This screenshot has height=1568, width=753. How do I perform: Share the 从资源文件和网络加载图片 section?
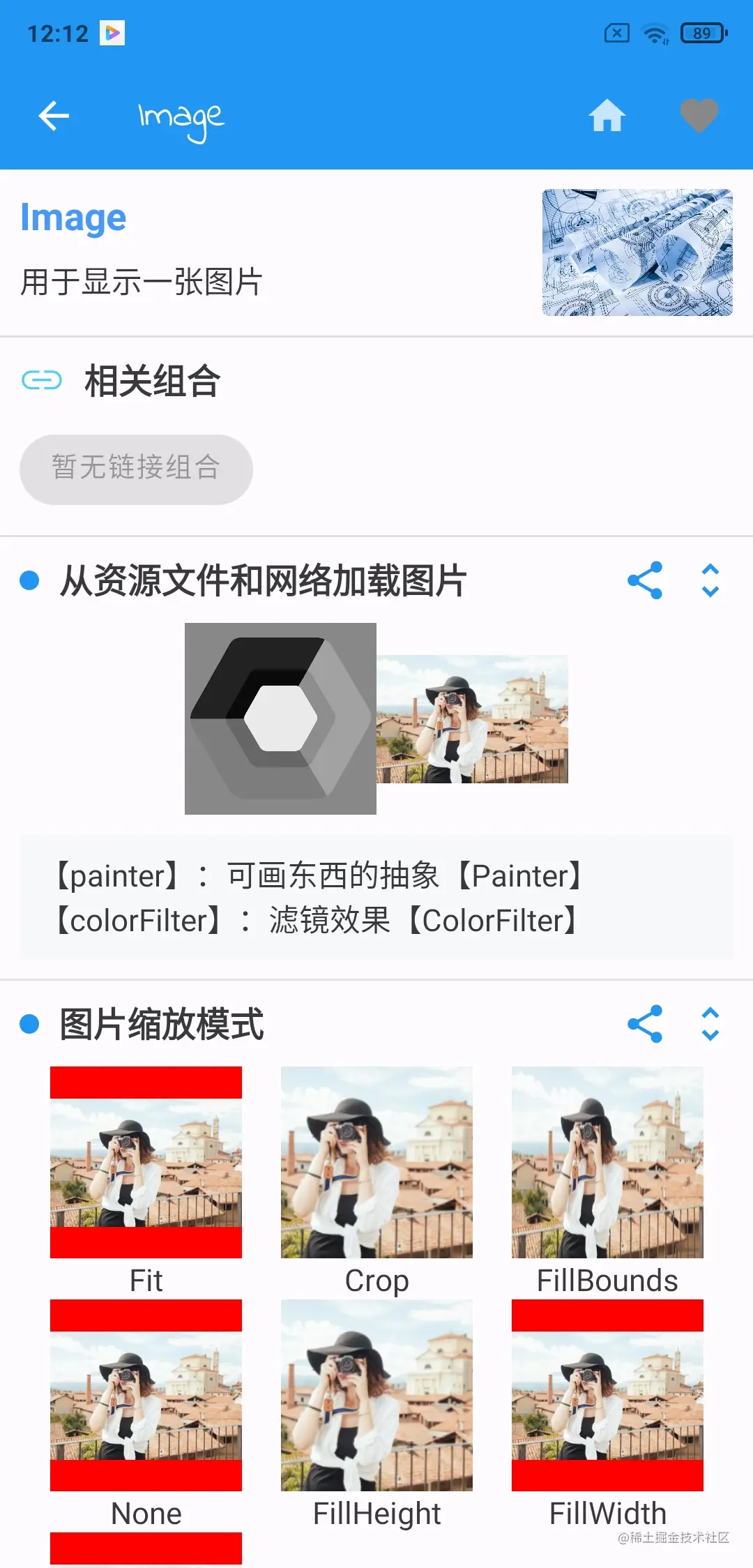click(x=644, y=580)
